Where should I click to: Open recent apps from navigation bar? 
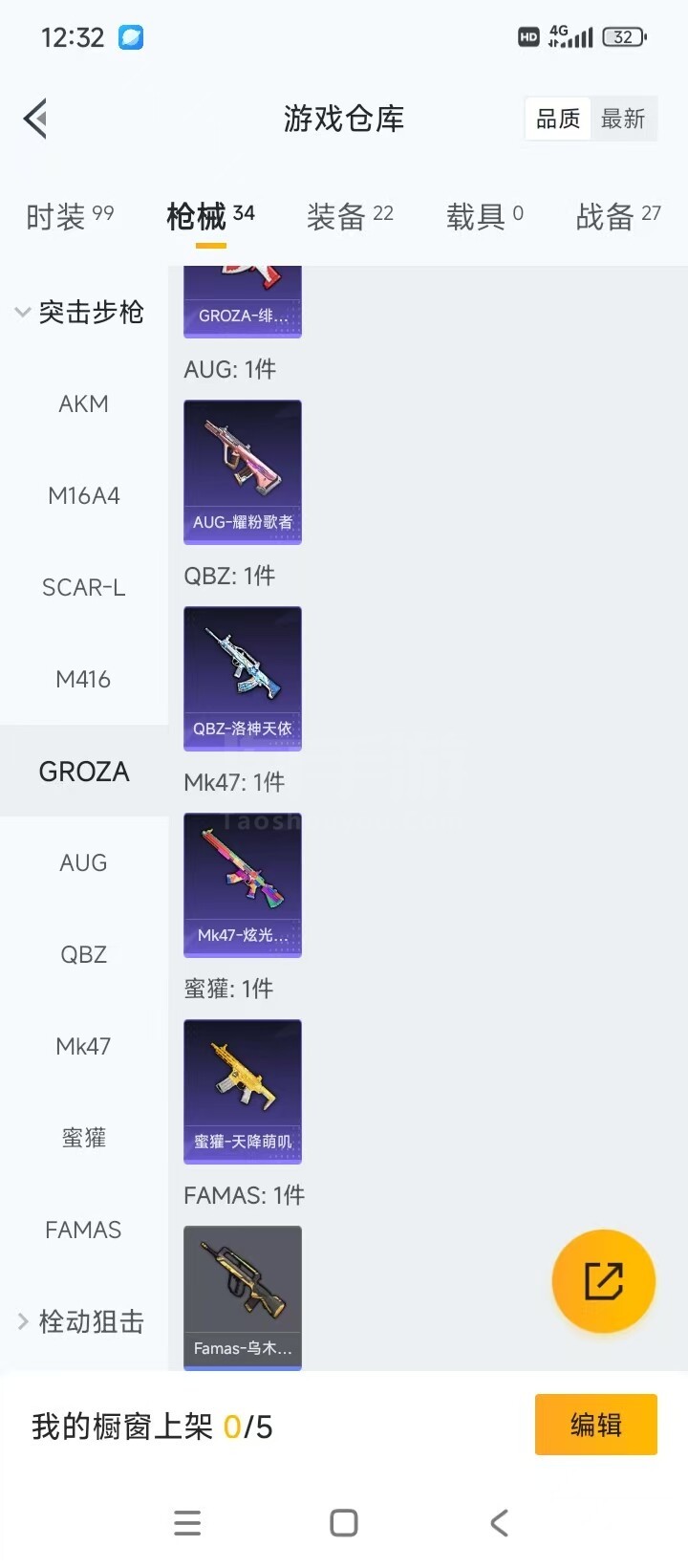(x=188, y=1523)
